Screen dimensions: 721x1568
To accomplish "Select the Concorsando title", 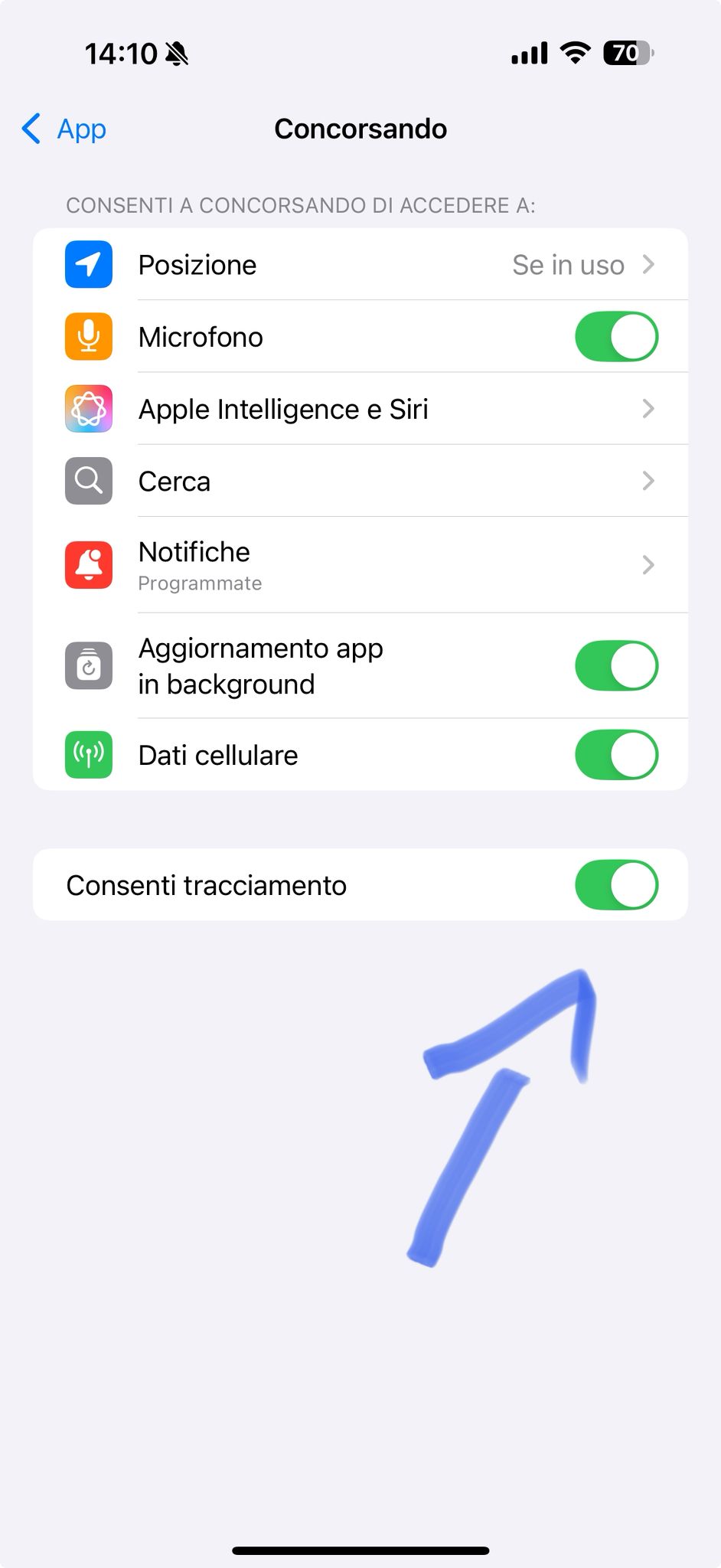I will [x=360, y=128].
